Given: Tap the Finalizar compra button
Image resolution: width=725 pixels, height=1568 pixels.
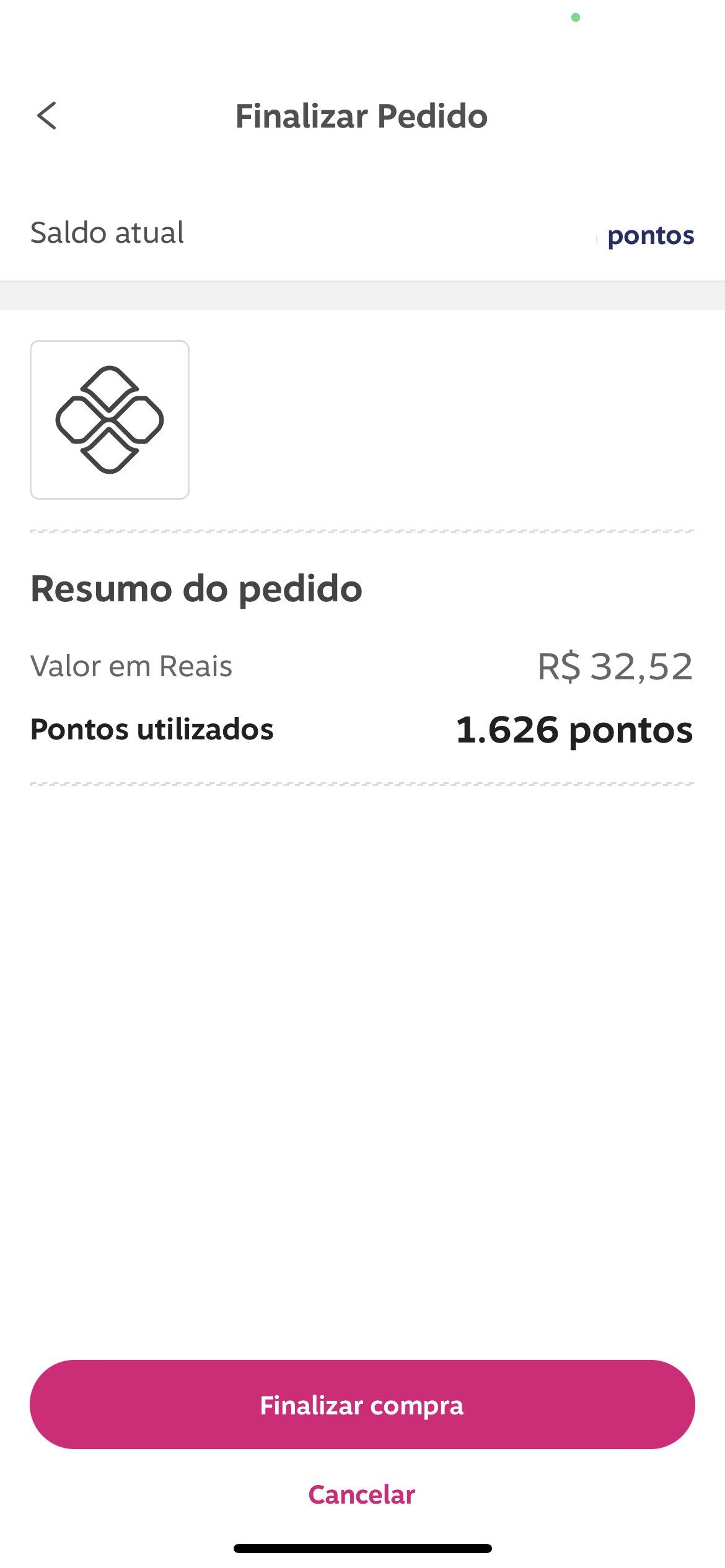Looking at the screenshot, I should 362,1405.
